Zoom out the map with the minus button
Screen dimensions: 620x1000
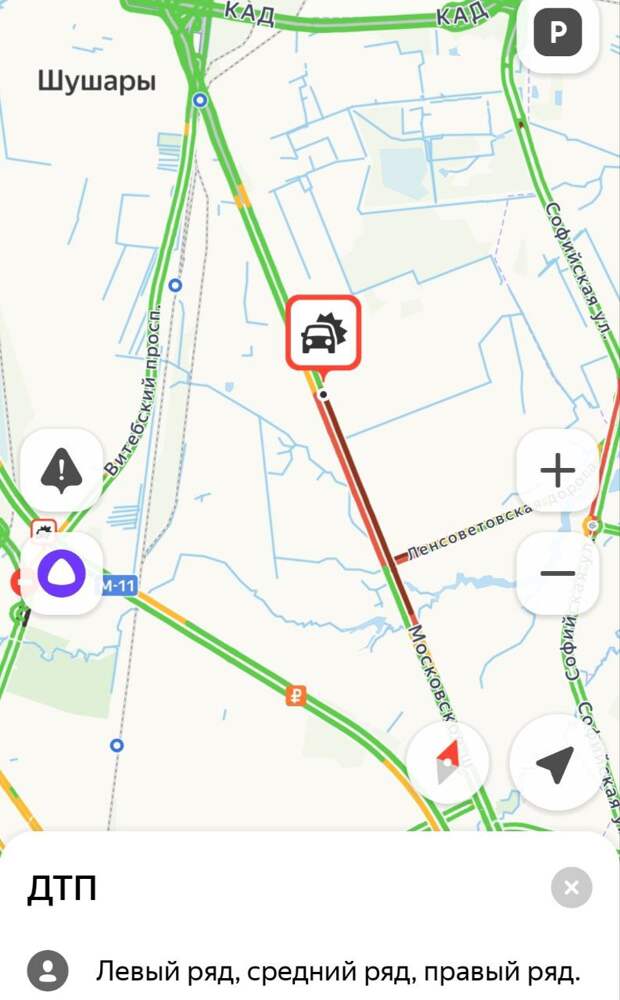pos(557,573)
